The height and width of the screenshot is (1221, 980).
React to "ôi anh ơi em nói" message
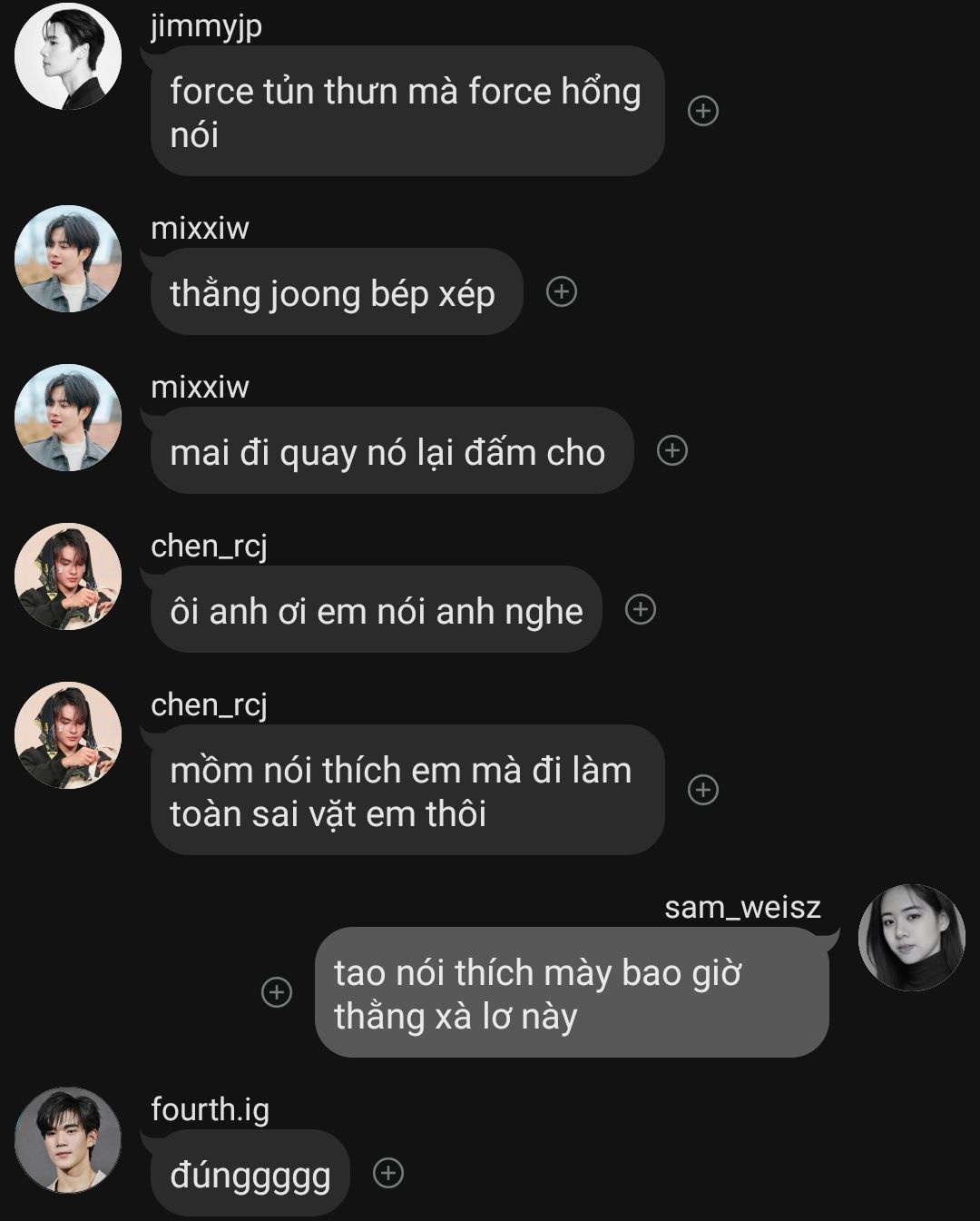(x=641, y=609)
